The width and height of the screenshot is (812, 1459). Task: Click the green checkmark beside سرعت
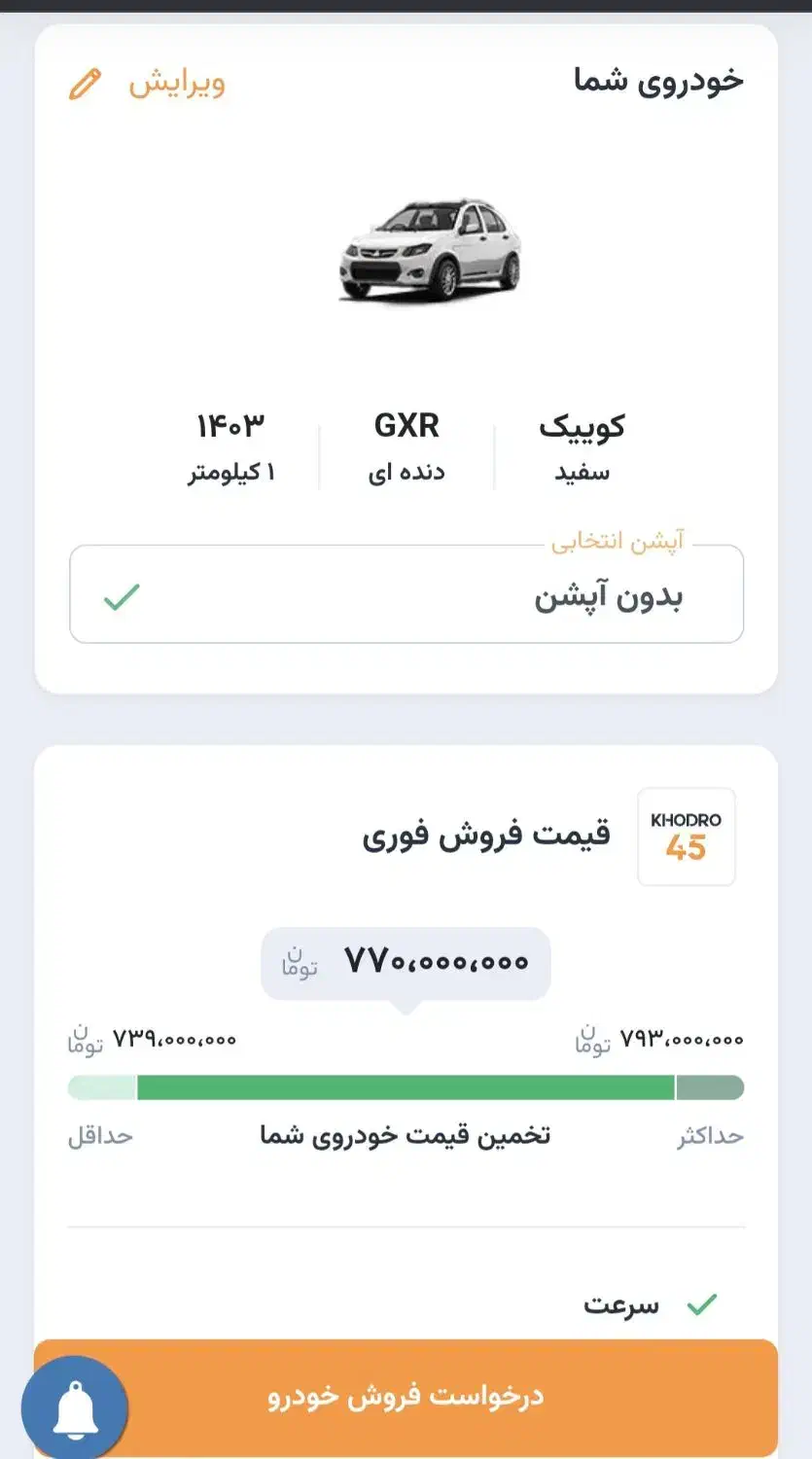702,1303
